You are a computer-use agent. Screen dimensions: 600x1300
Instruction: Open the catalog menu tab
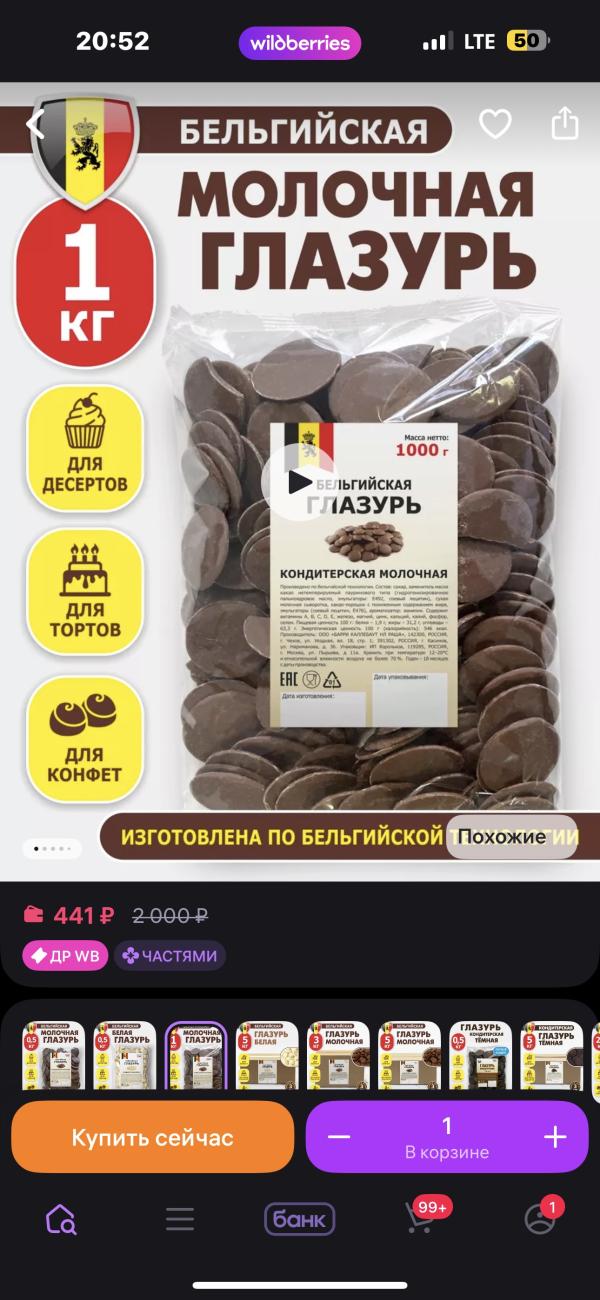tap(180, 1219)
